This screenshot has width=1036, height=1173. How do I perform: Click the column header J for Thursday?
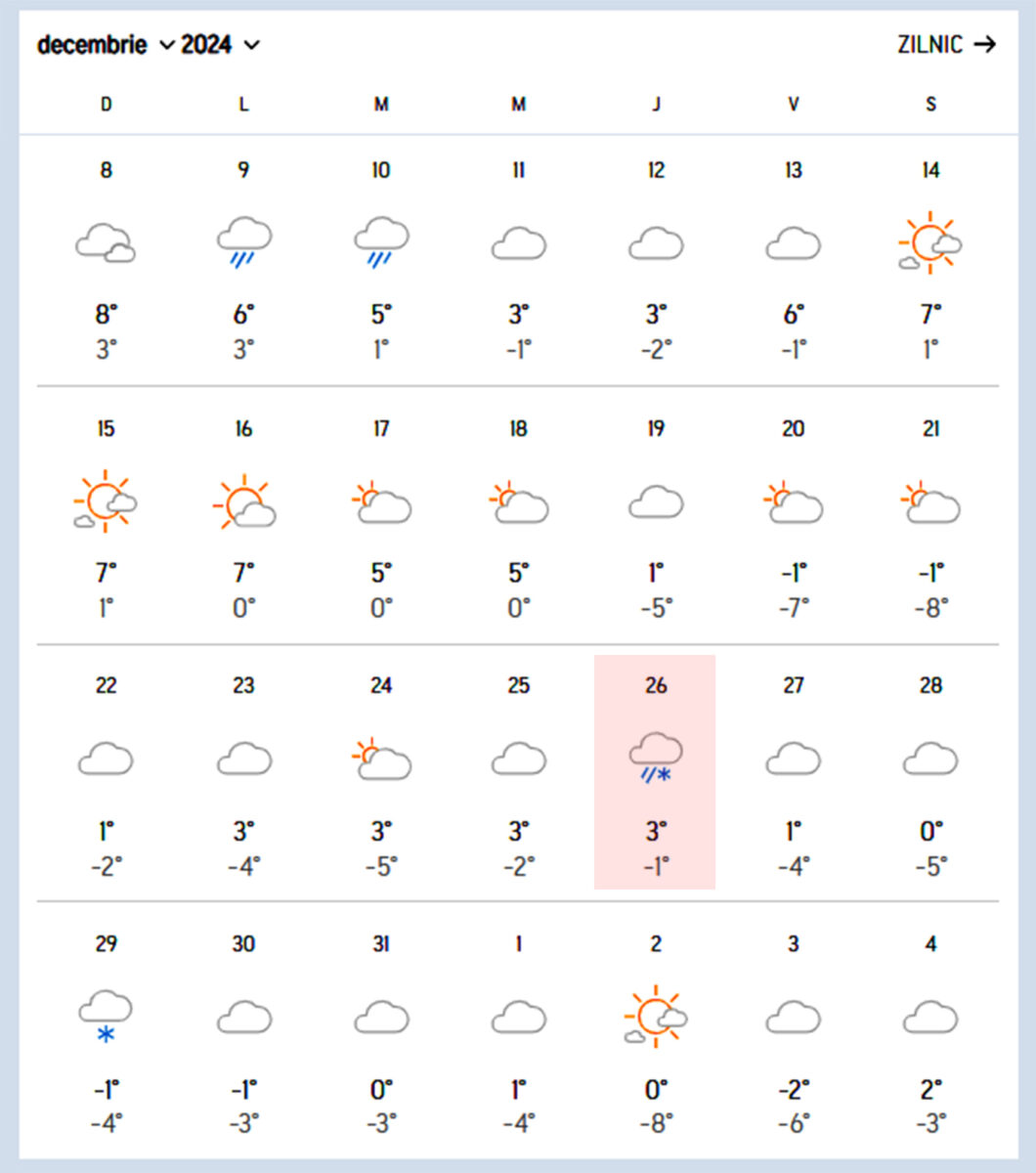point(656,102)
